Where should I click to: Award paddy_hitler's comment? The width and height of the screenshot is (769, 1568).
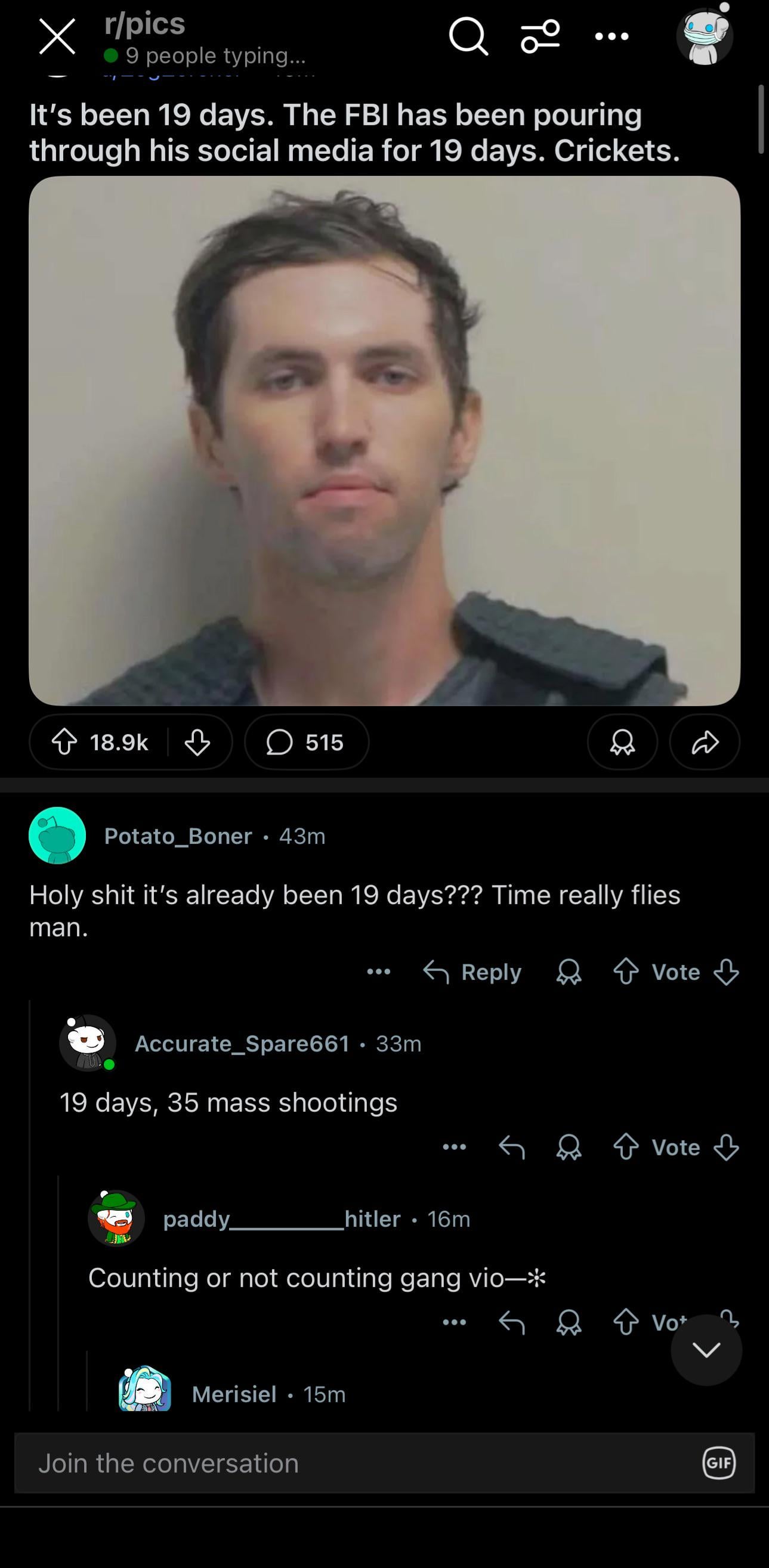click(x=569, y=1322)
